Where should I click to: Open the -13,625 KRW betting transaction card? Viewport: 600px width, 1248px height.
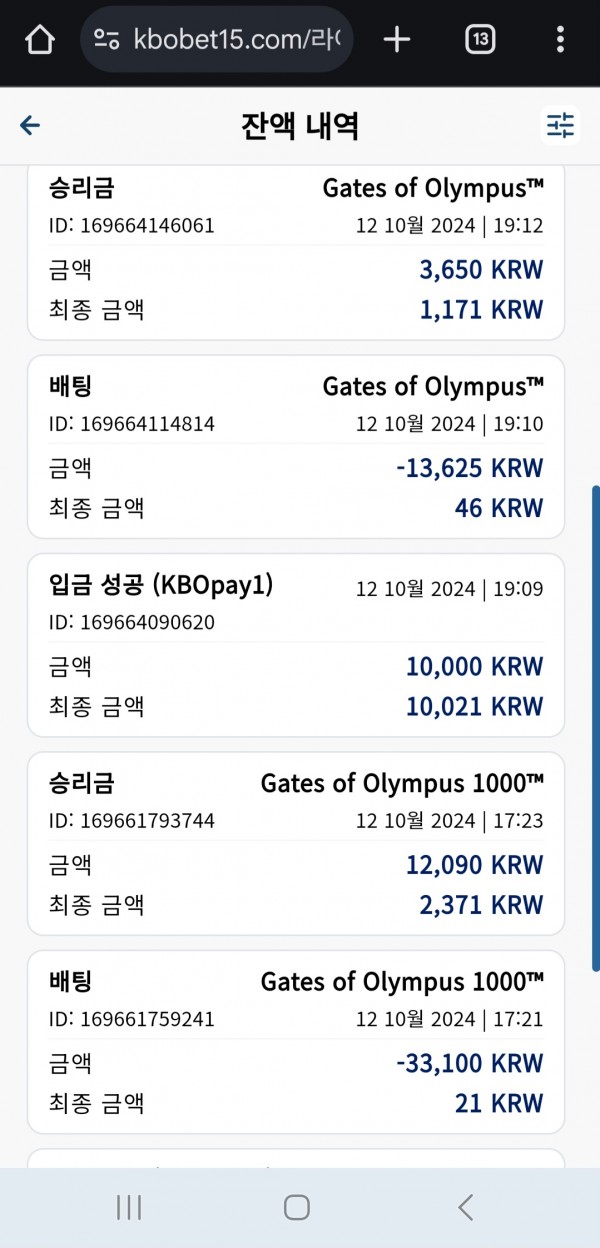coord(296,447)
